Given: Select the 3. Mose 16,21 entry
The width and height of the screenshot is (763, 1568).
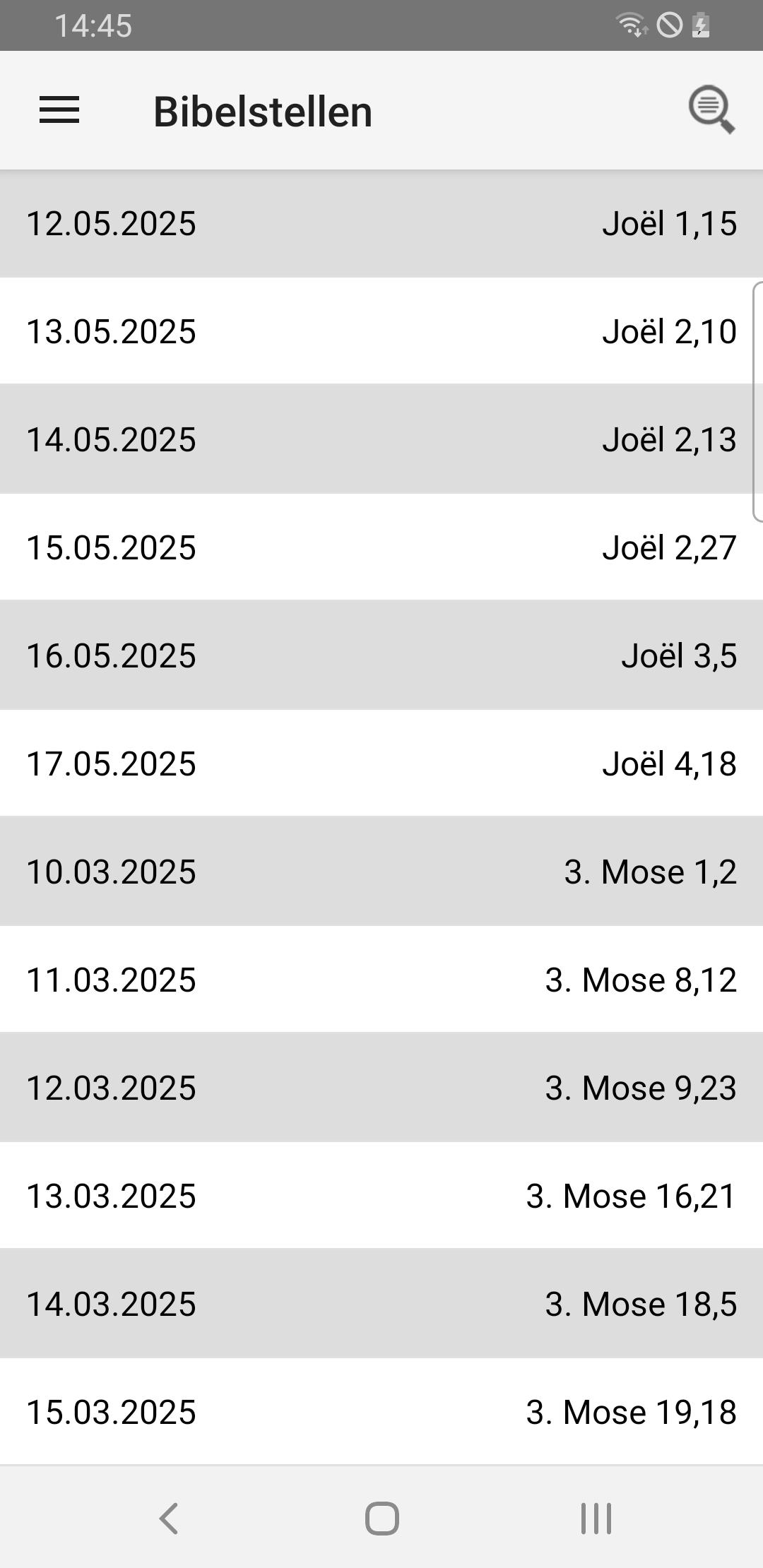Looking at the screenshot, I should click(381, 1196).
